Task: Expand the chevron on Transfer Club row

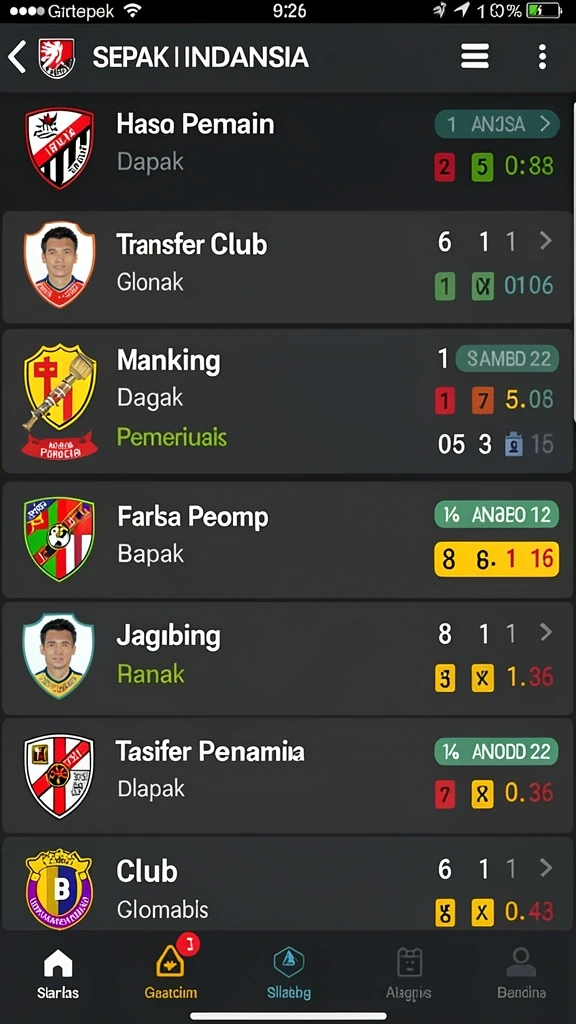Action: click(545, 242)
